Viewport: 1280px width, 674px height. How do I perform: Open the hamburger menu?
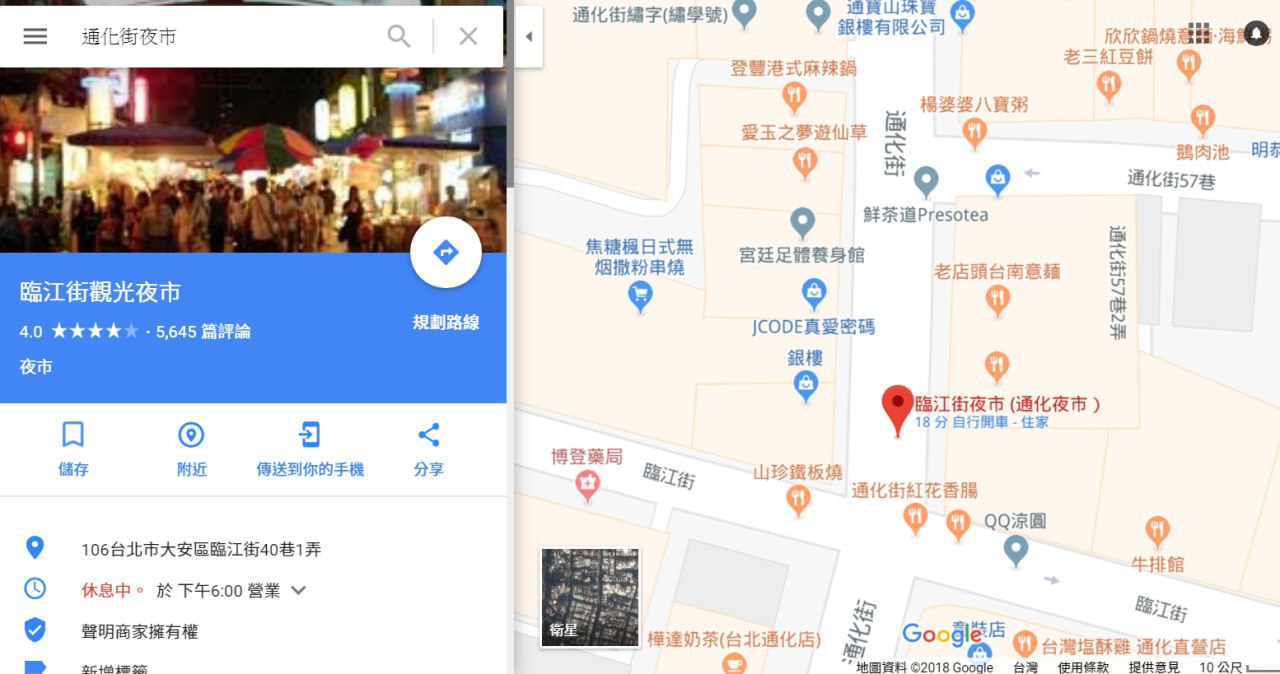pyautogui.click(x=35, y=36)
